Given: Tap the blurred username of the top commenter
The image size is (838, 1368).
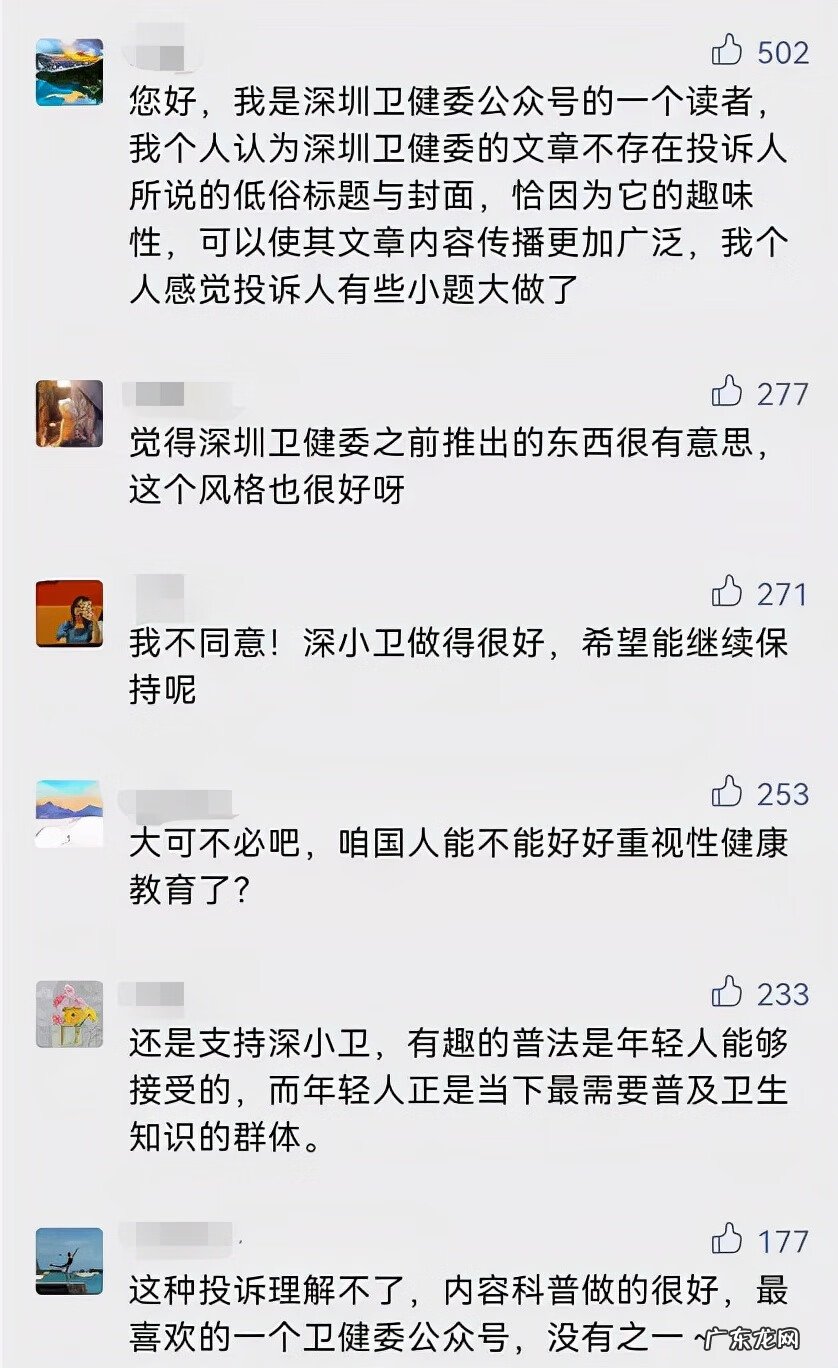Looking at the screenshot, I should coord(165,48).
